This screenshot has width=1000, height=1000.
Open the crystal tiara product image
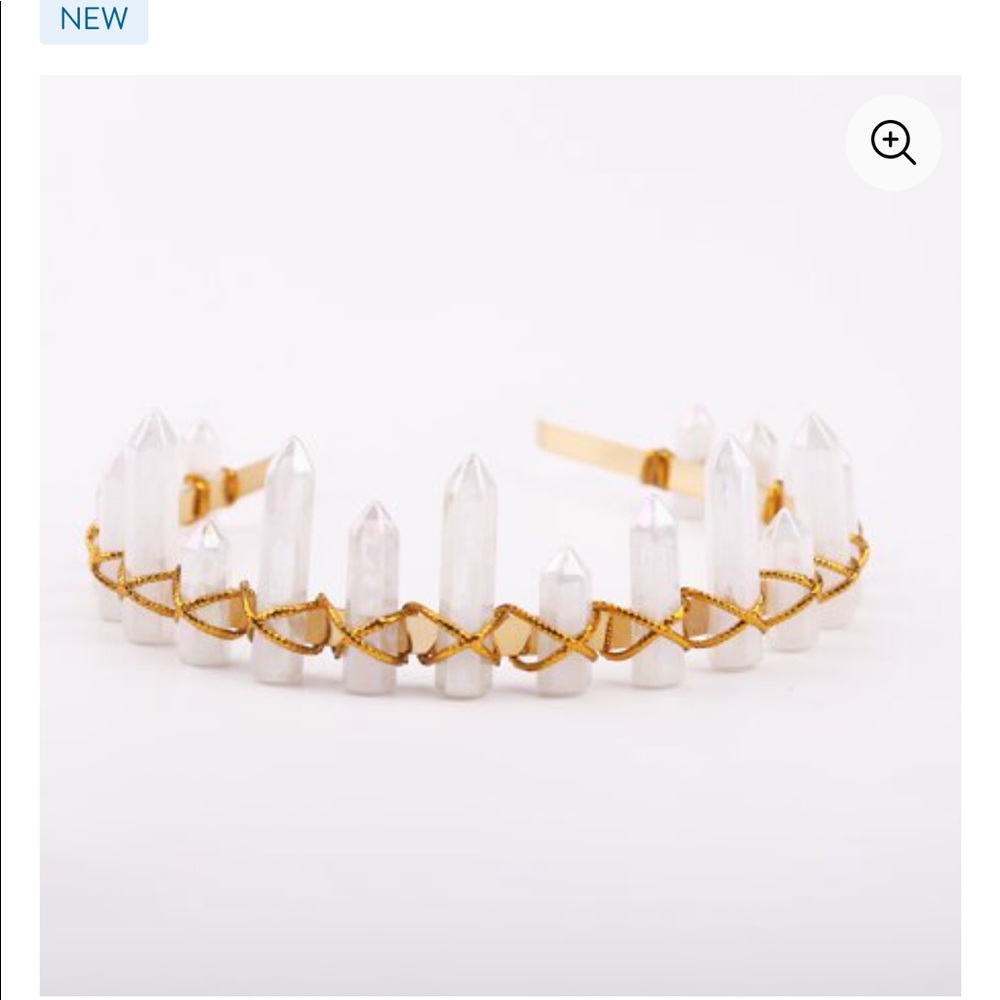pos(500,535)
